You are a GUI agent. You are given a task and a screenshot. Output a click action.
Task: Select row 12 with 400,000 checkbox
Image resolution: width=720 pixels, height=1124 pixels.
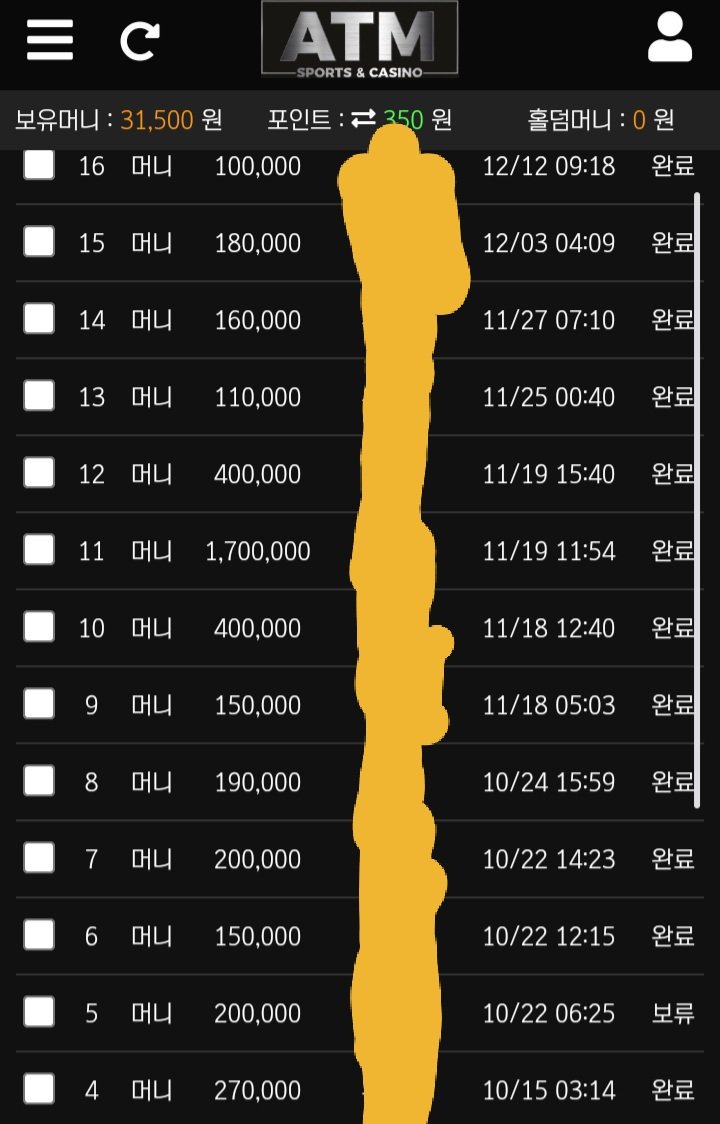point(39,473)
